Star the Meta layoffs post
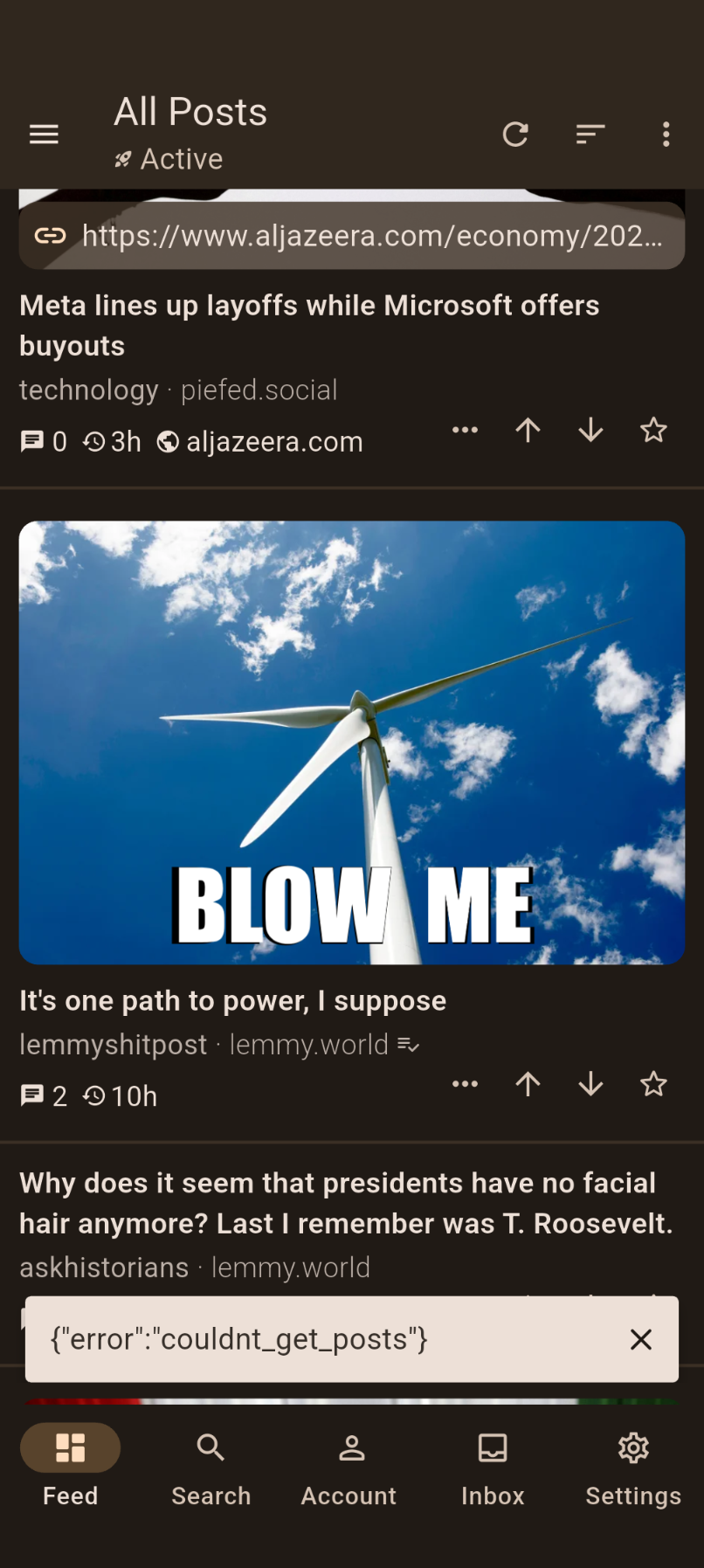This screenshot has height=1568, width=704. [653, 430]
